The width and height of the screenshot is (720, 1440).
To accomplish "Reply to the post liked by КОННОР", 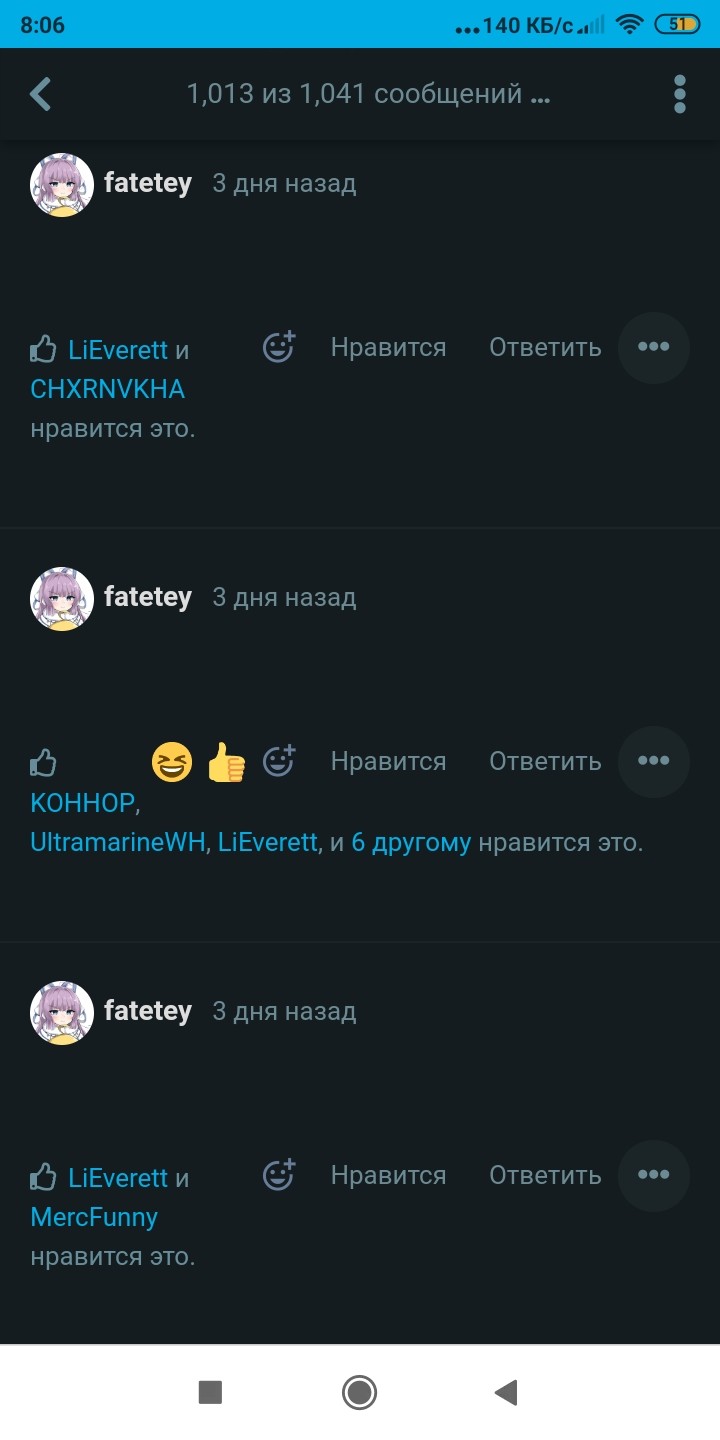I will point(545,761).
